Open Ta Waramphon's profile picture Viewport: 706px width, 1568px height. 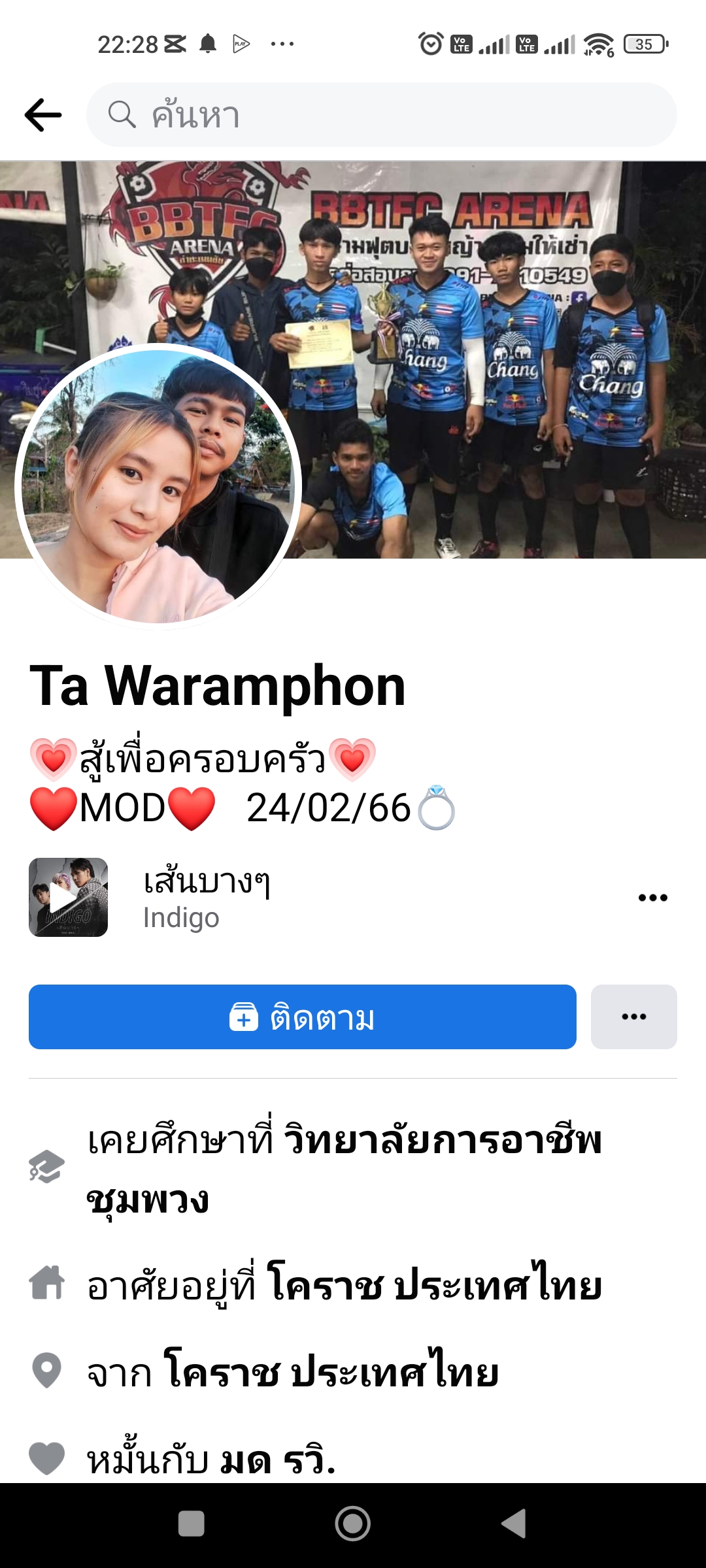158,485
